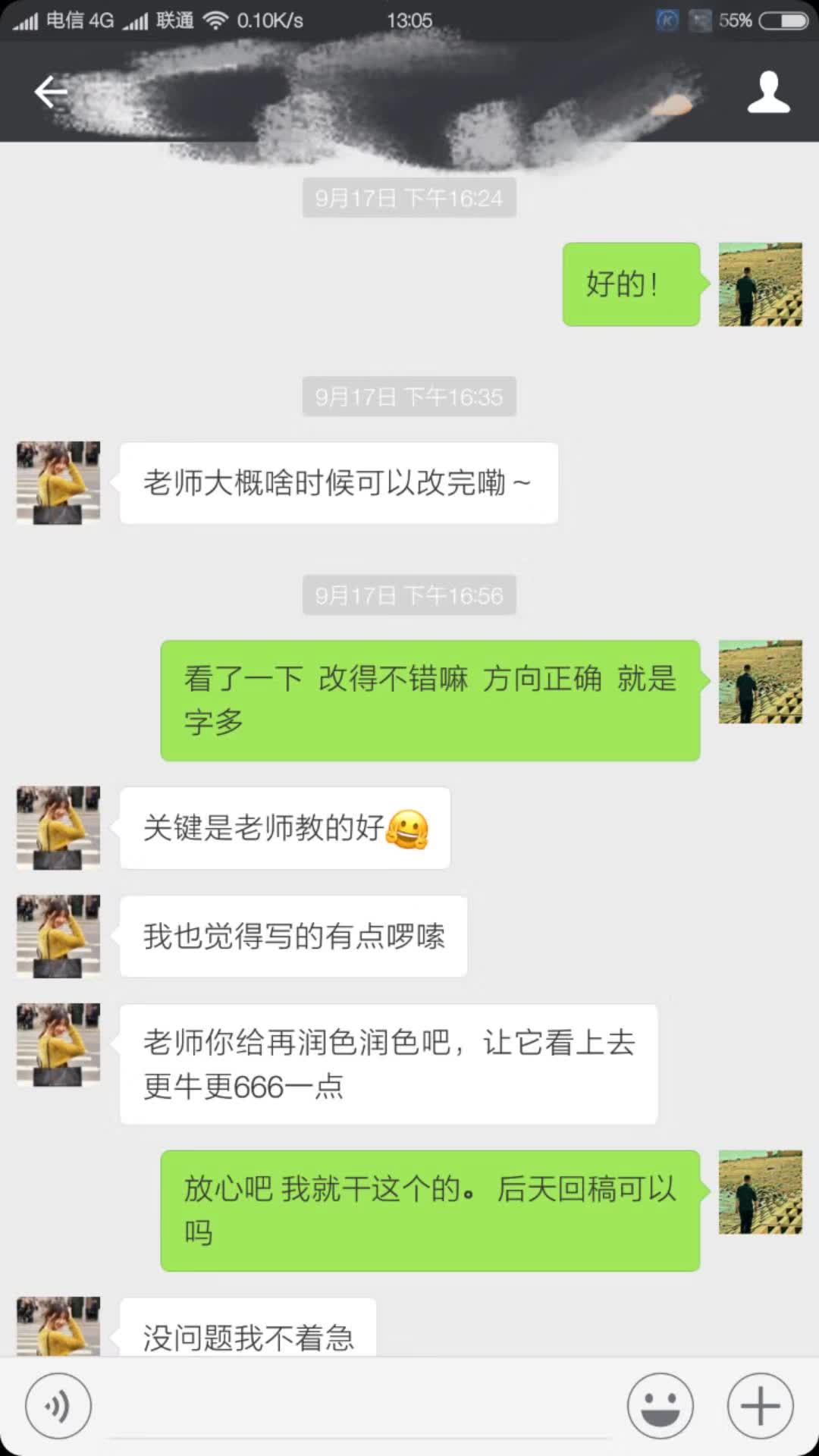Screen dimensions: 819x1456
Task: Open sender avatar beside 放心吧 我就干这个的 message
Action: point(760,1192)
